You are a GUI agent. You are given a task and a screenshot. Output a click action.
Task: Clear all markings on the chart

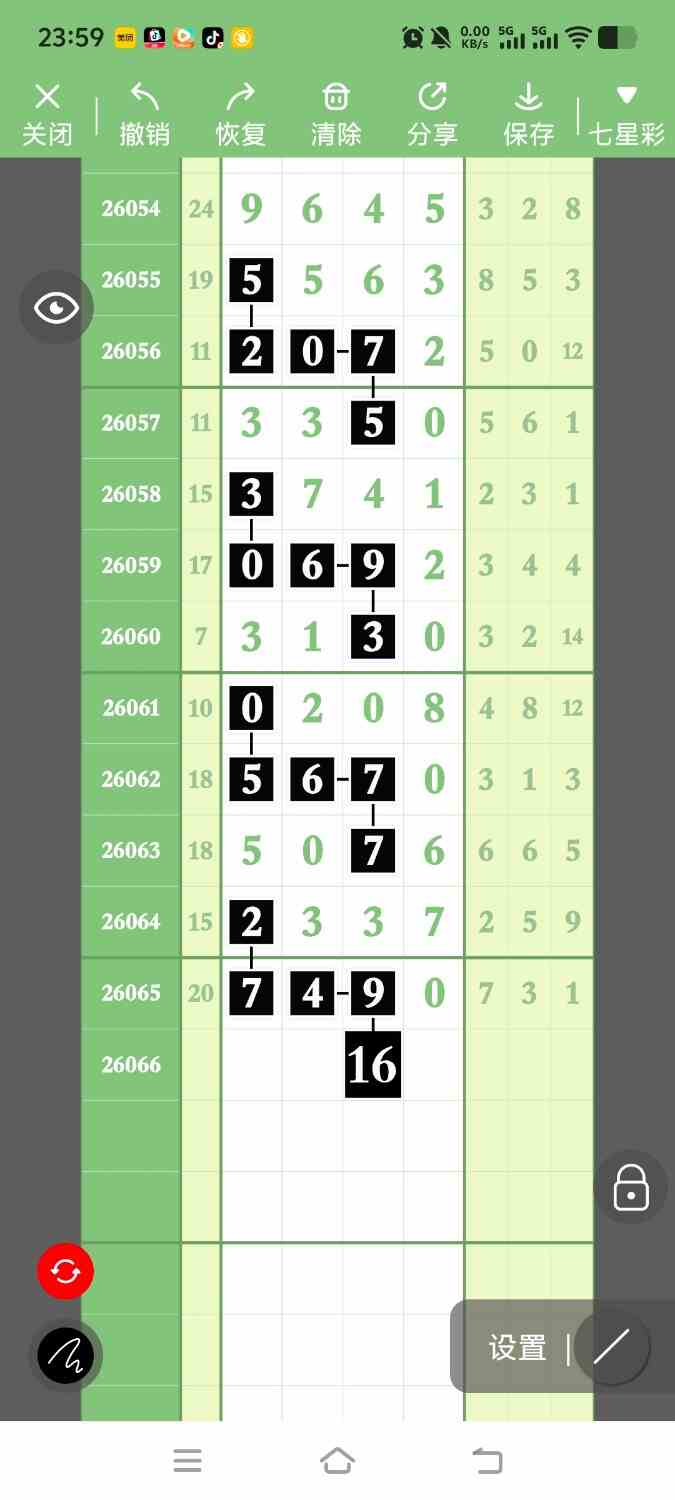[x=336, y=115]
